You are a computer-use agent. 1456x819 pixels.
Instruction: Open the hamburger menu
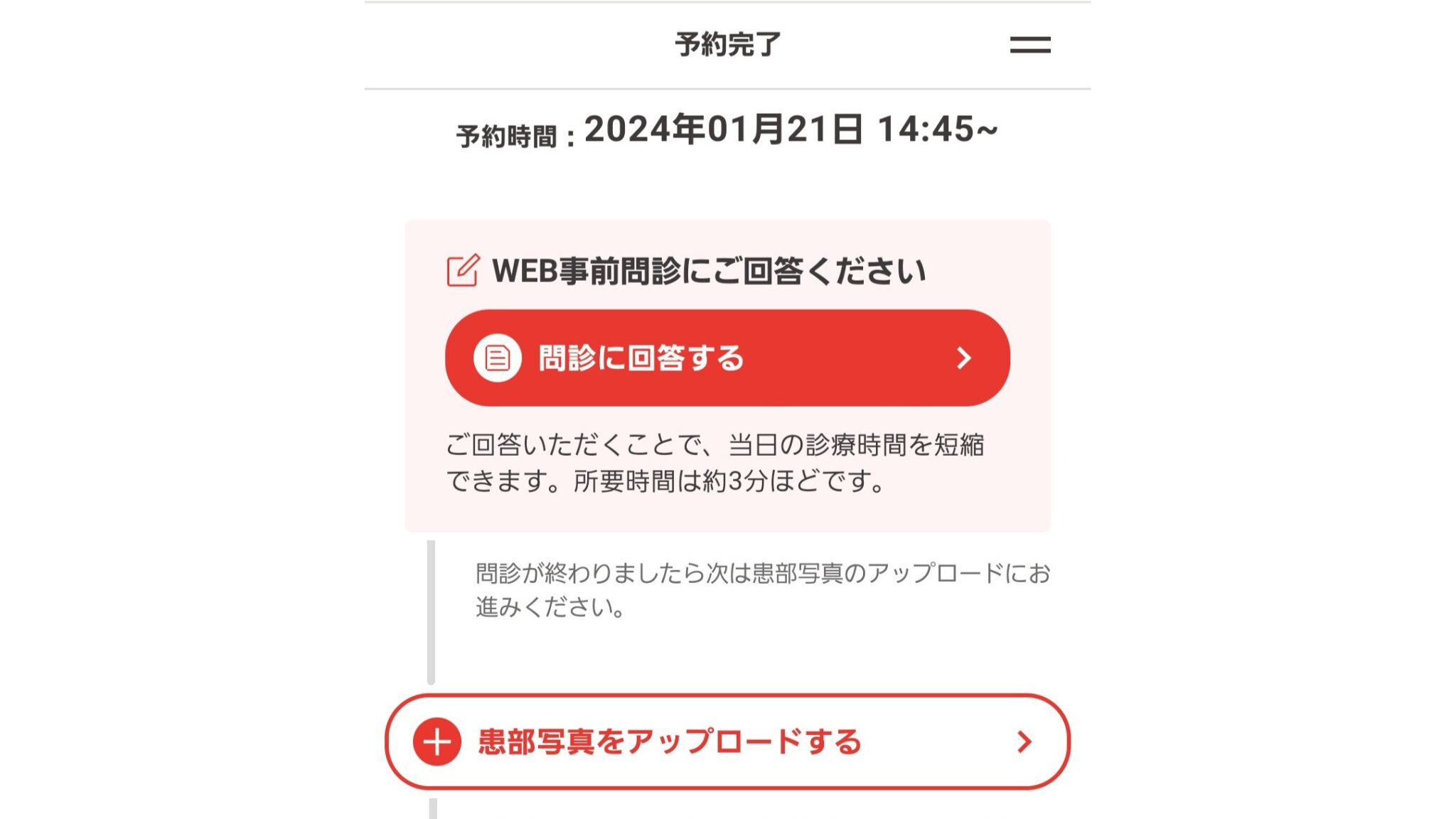pos(1029,45)
